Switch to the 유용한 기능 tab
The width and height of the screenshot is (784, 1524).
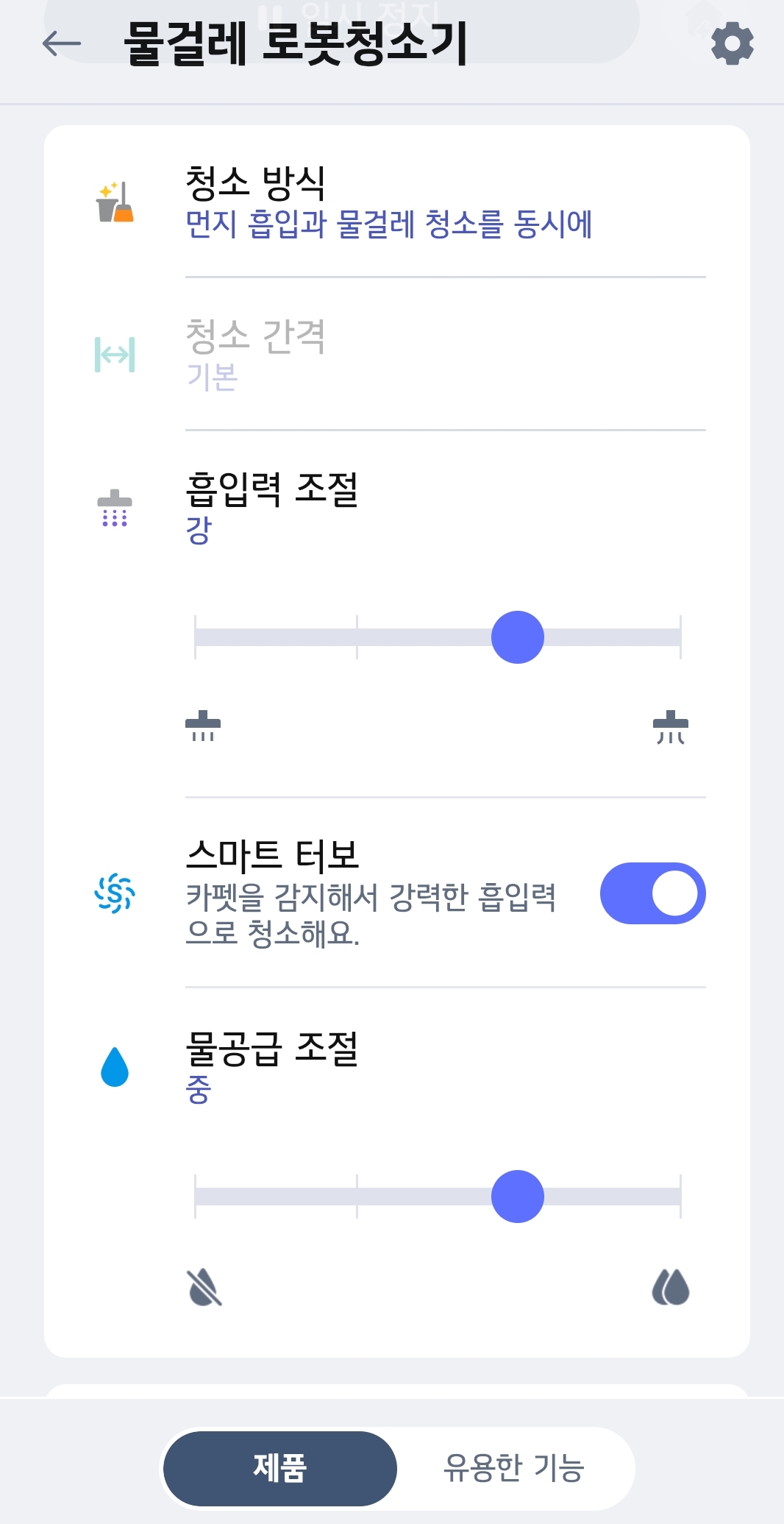(x=513, y=1468)
